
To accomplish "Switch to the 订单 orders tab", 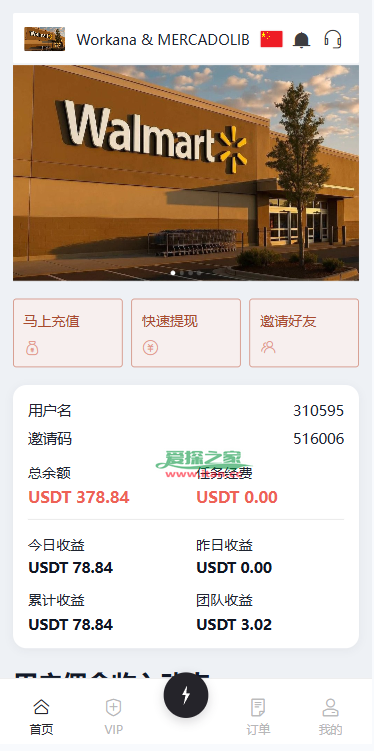I will [x=258, y=717].
